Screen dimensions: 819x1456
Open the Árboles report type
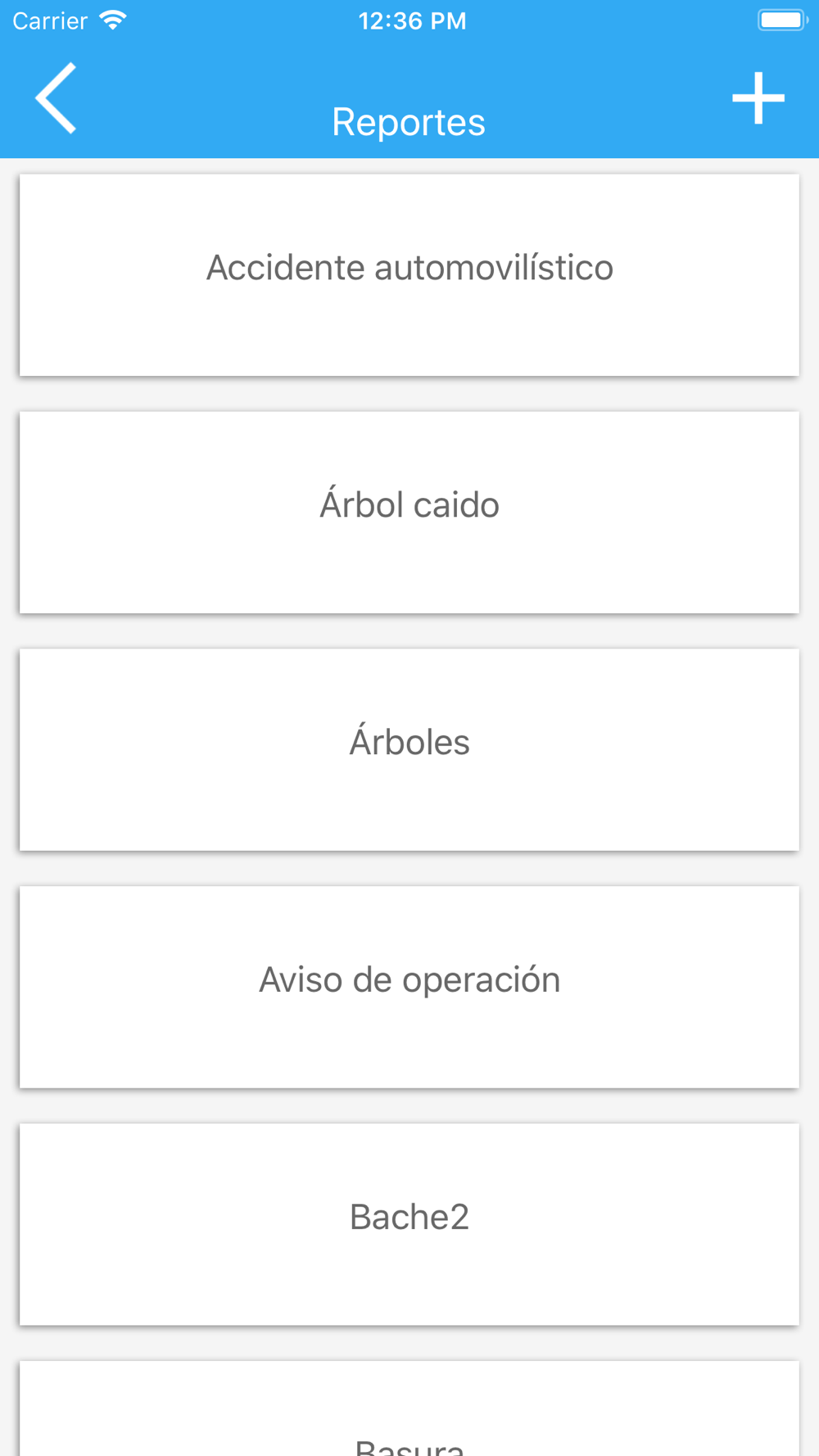pyautogui.click(x=409, y=750)
